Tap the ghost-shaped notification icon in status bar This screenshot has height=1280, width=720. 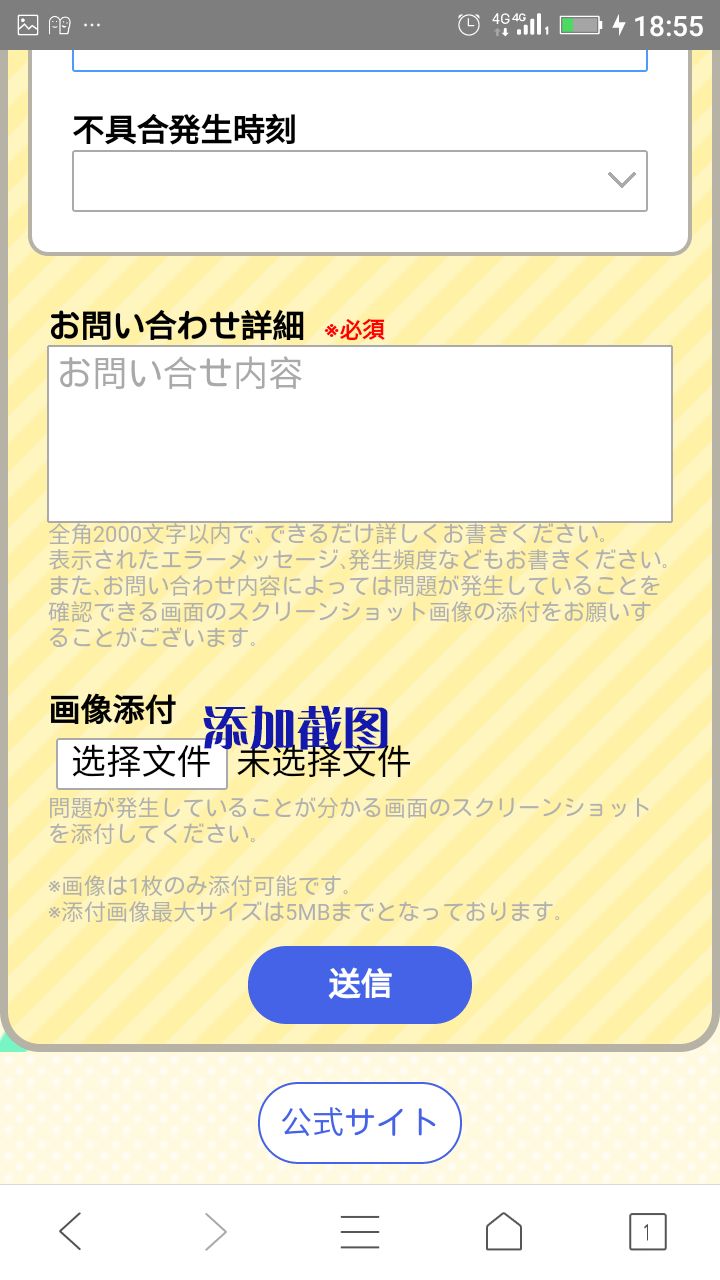pos(60,24)
